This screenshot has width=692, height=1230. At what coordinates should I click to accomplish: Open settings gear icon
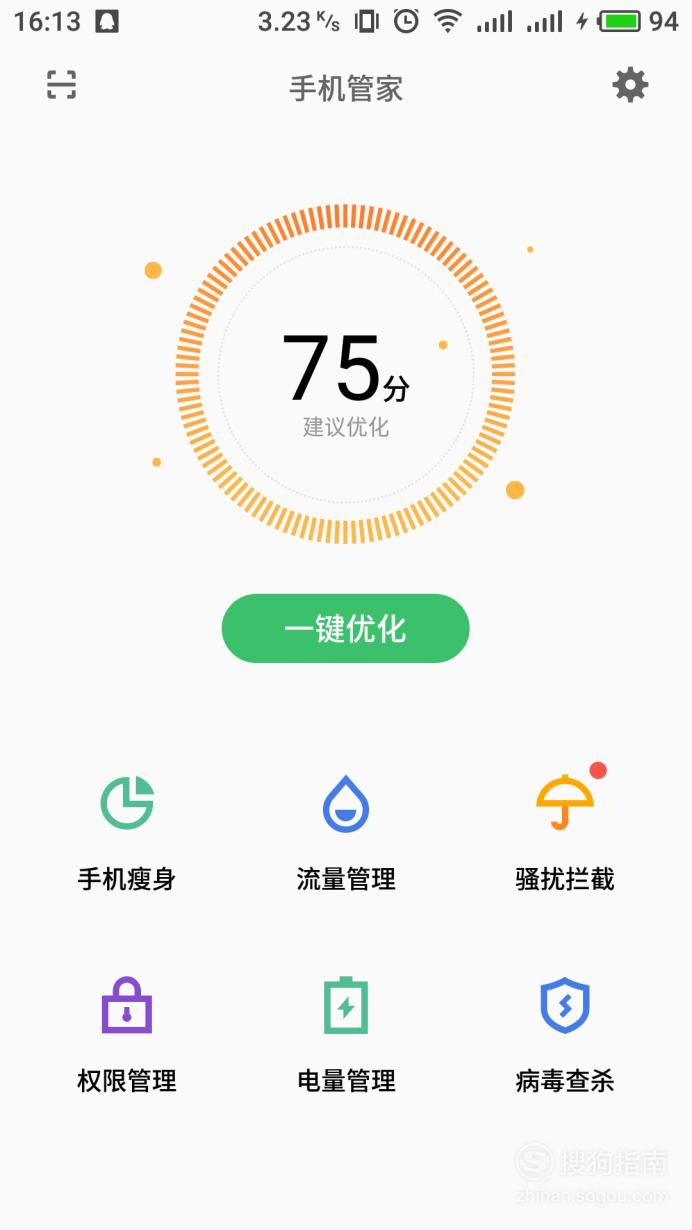tap(630, 86)
